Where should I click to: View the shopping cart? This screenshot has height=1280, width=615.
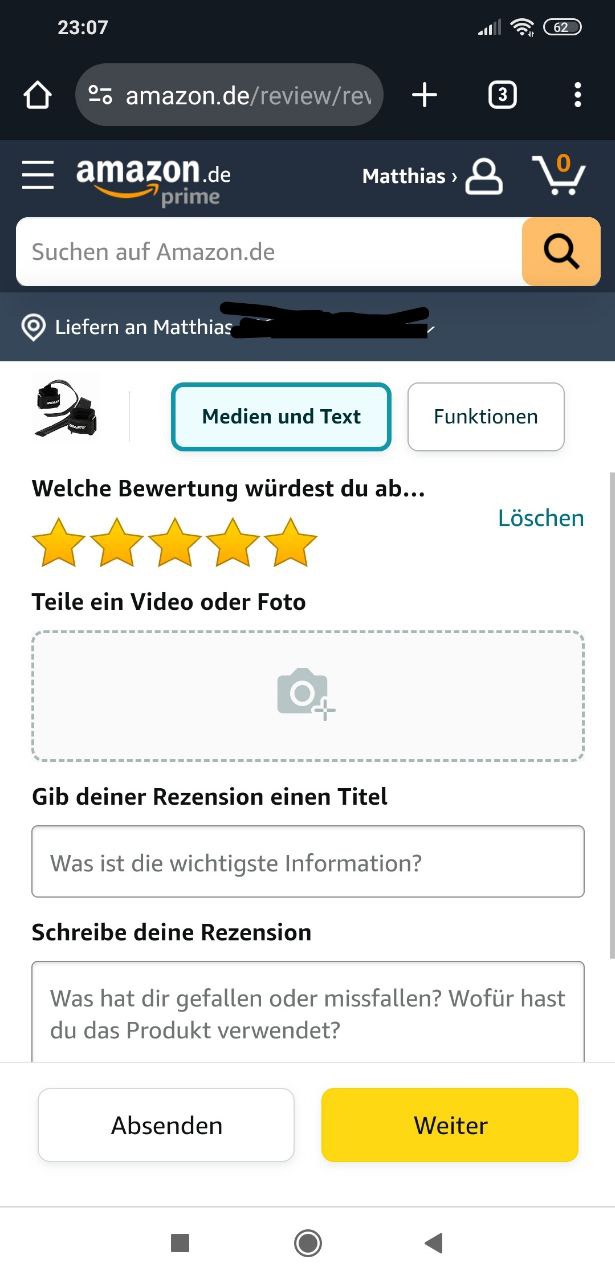click(559, 176)
